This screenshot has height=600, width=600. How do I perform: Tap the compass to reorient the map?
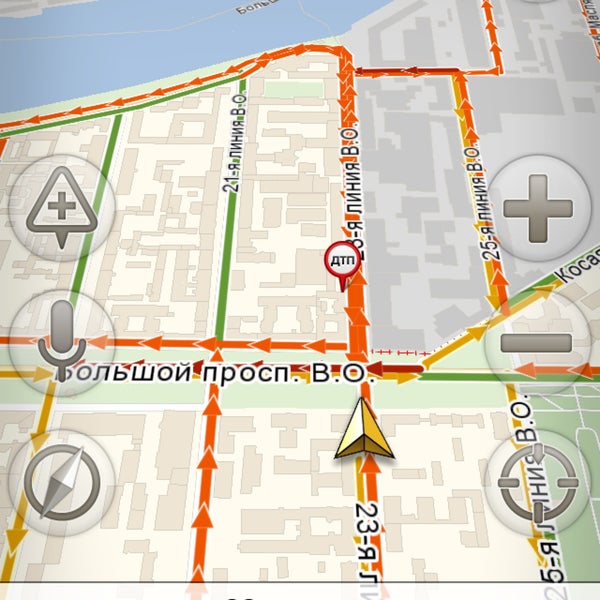(62, 482)
